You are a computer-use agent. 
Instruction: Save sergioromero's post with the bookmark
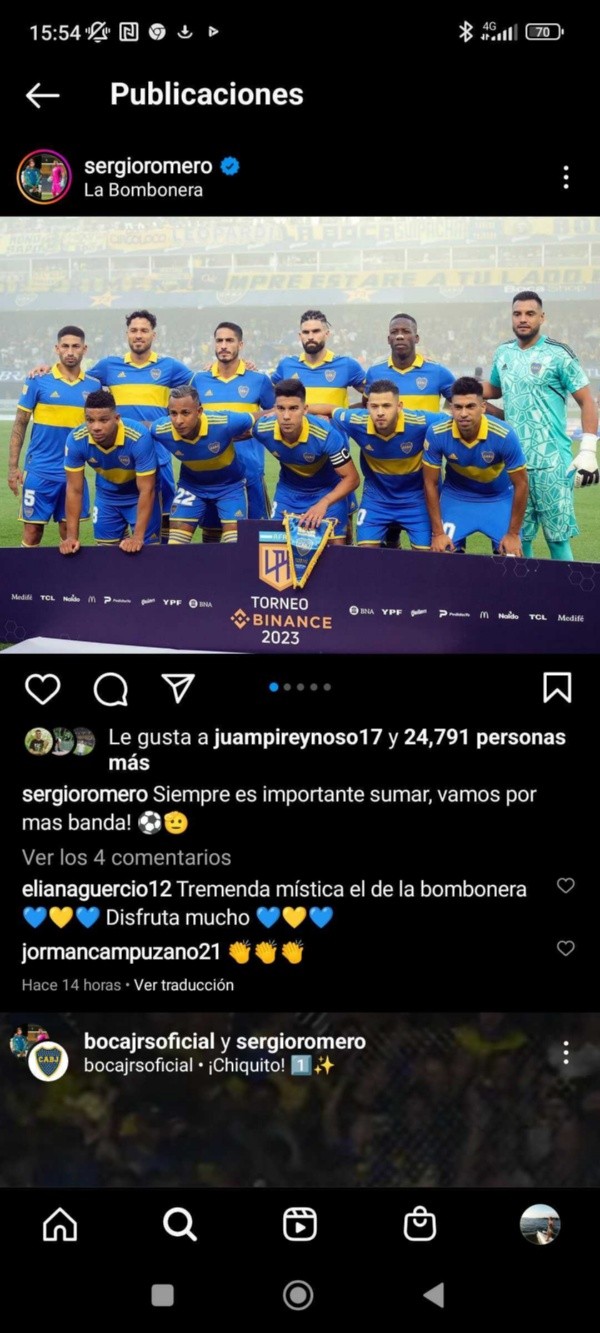tap(557, 688)
